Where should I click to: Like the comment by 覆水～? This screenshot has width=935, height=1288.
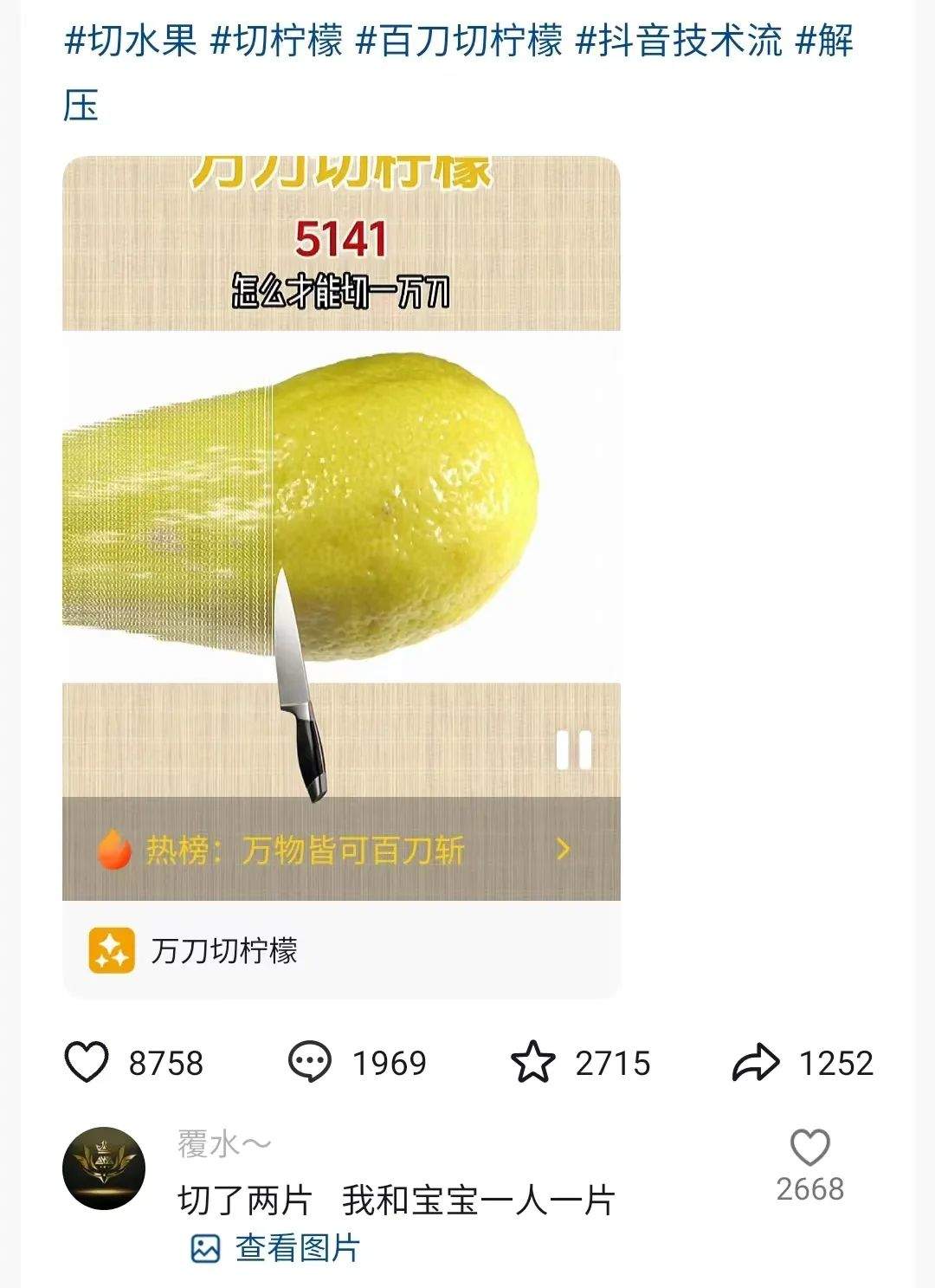810,1149
